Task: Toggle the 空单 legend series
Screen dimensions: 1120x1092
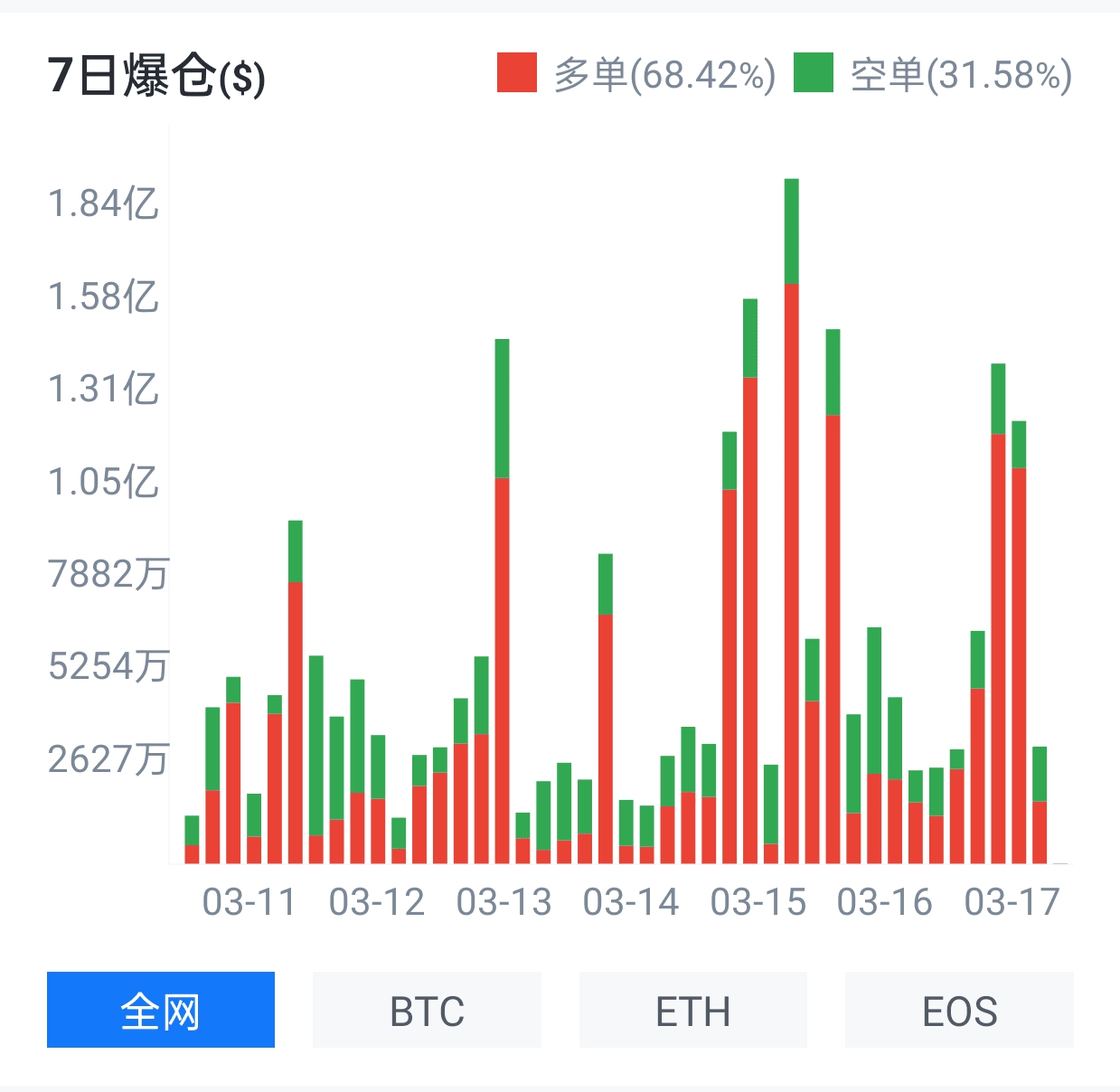Action: pos(933,74)
